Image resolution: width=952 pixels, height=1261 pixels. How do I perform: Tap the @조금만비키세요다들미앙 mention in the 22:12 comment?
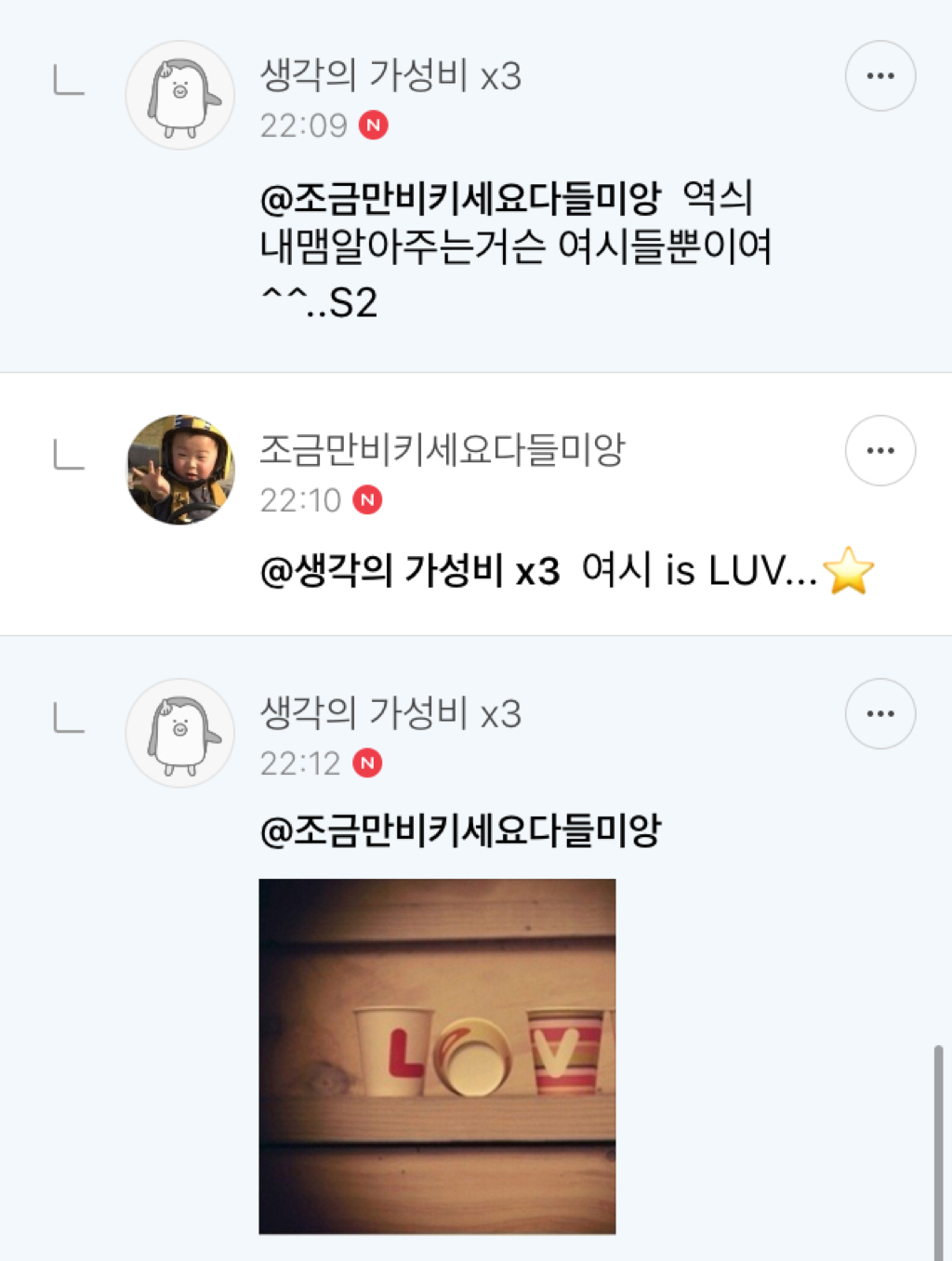coord(460,830)
